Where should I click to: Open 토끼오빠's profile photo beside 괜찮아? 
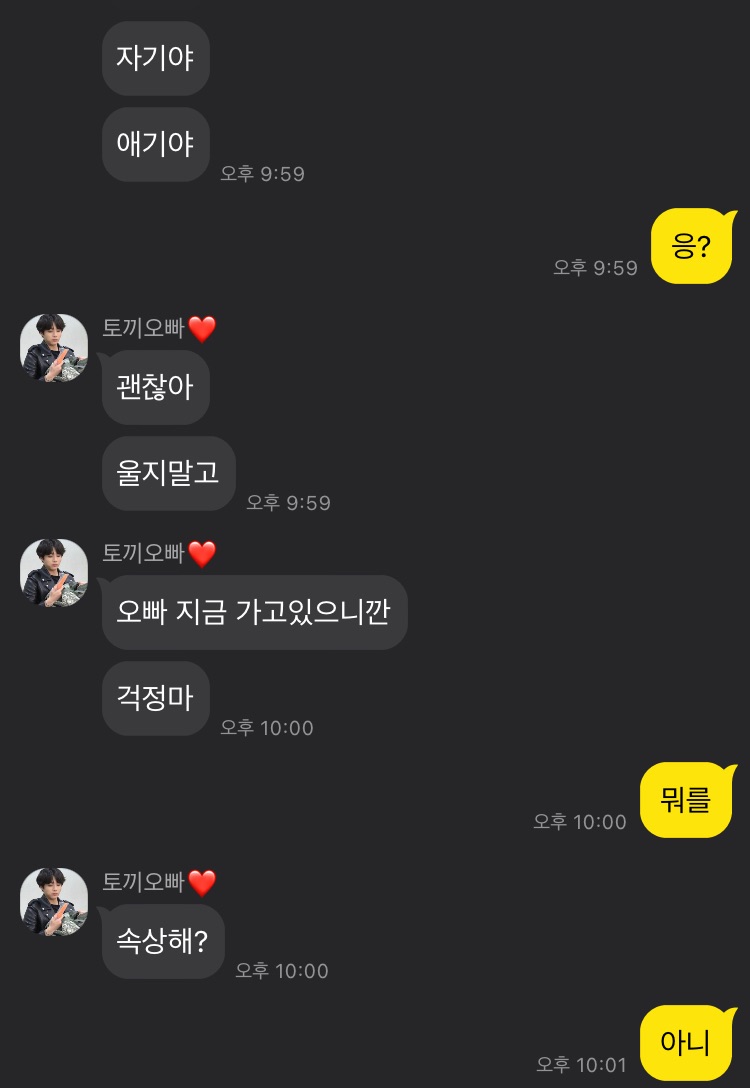pyautogui.click(x=54, y=347)
